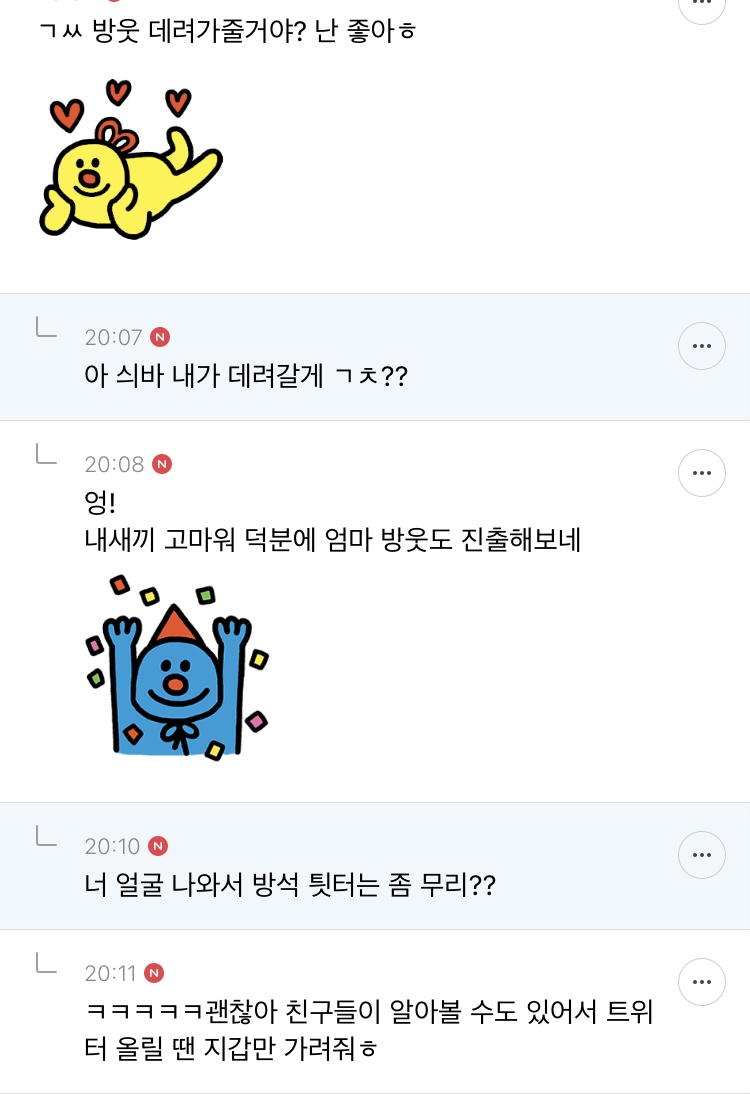Tap the blue celebrating character sticker
Image resolution: width=750 pixels, height=1094 pixels.
click(x=176, y=665)
